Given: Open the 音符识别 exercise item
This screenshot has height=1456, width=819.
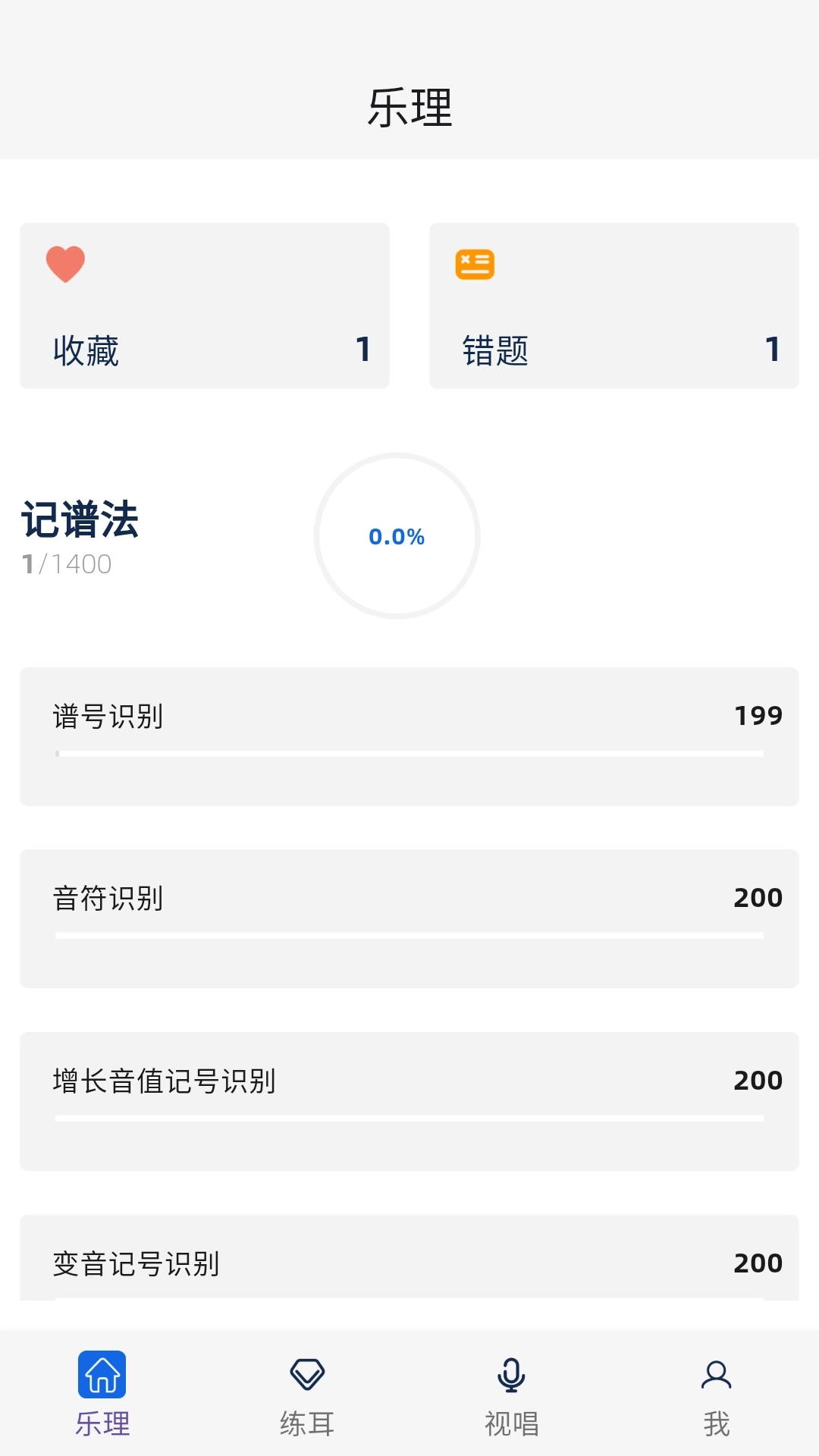Looking at the screenshot, I should (x=409, y=918).
